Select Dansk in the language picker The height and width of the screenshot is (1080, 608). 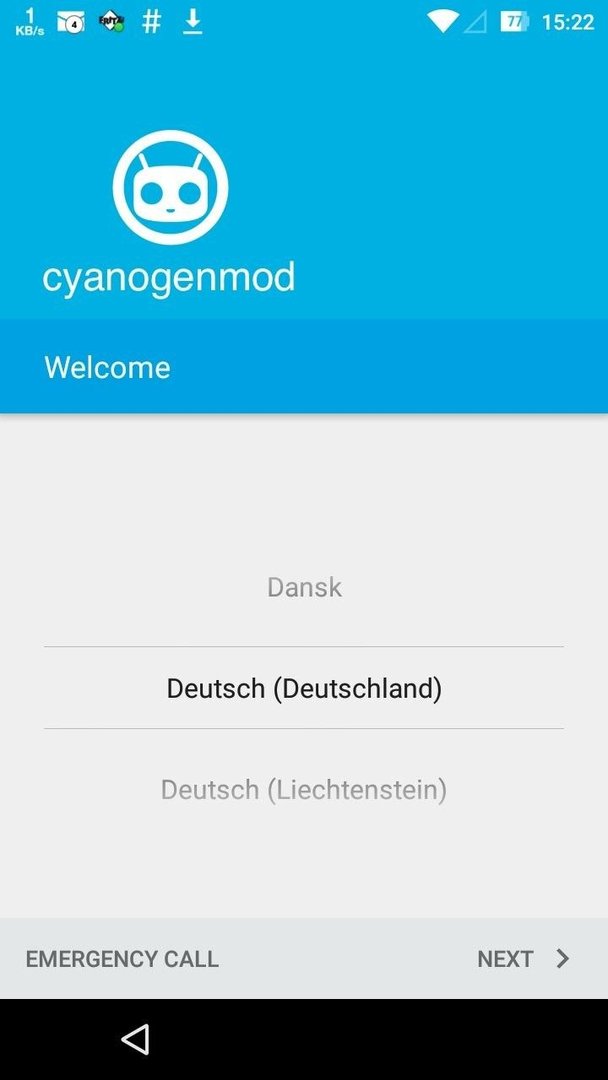click(x=304, y=588)
